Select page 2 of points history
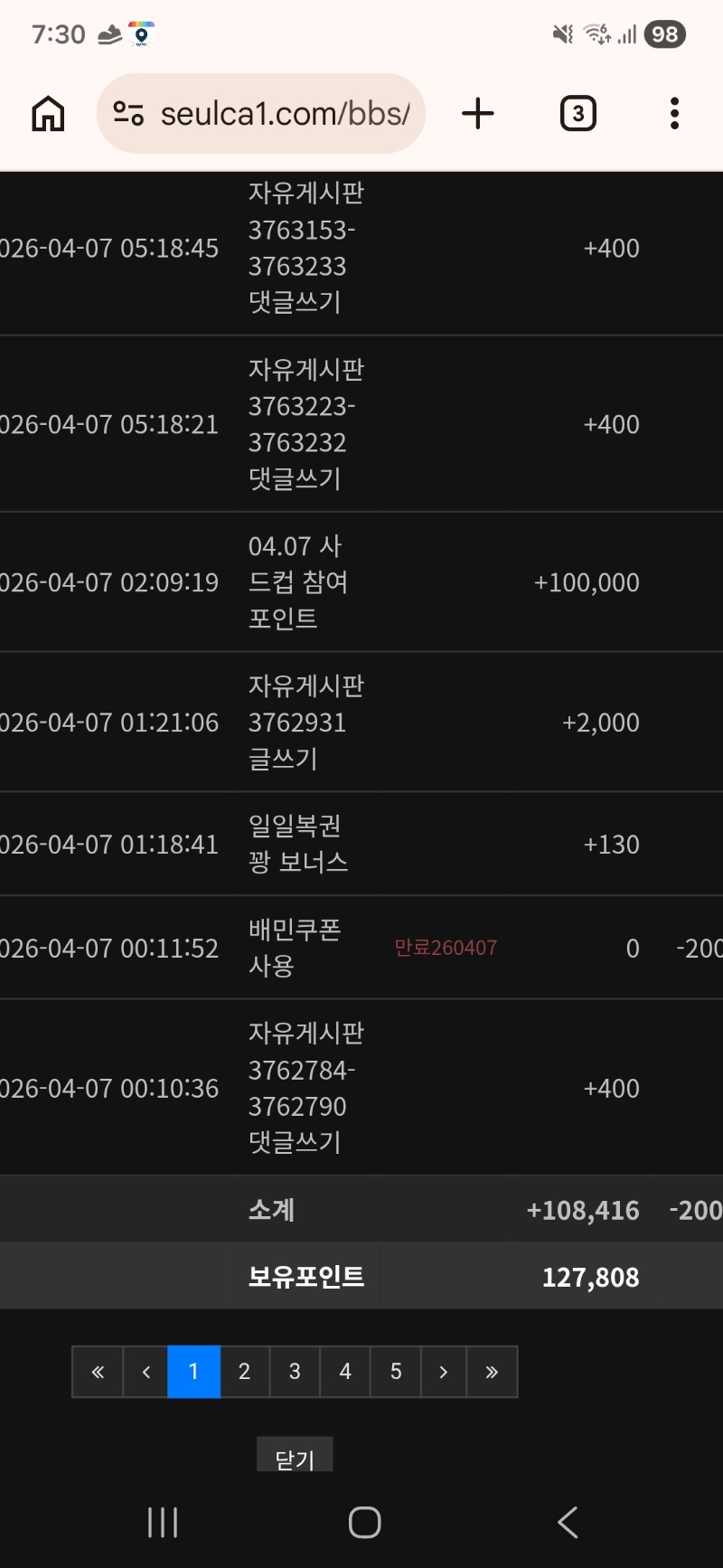This screenshot has width=723, height=1568. [244, 1372]
